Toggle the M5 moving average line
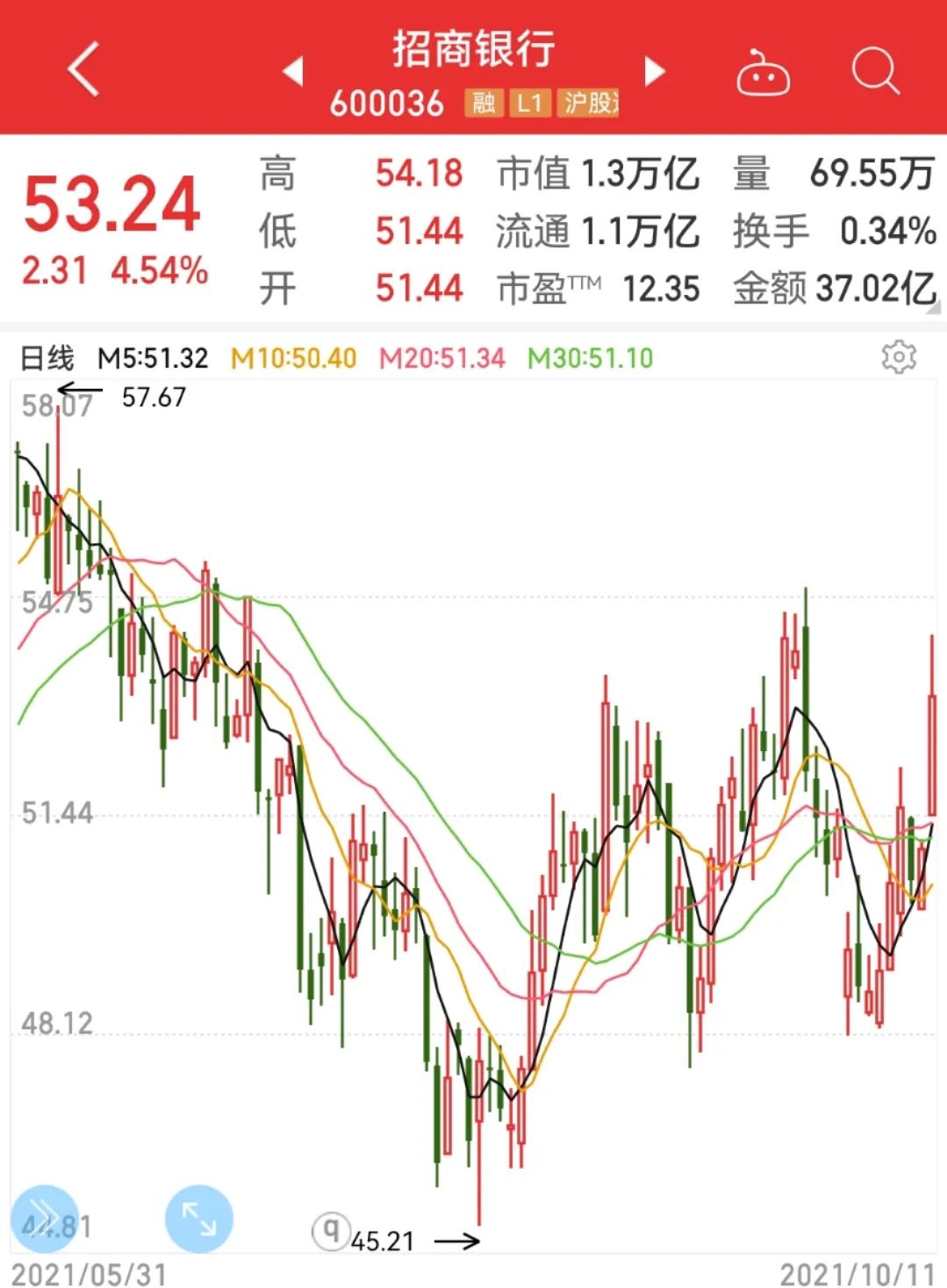Screen dimensions: 947x1288 click(158, 358)
